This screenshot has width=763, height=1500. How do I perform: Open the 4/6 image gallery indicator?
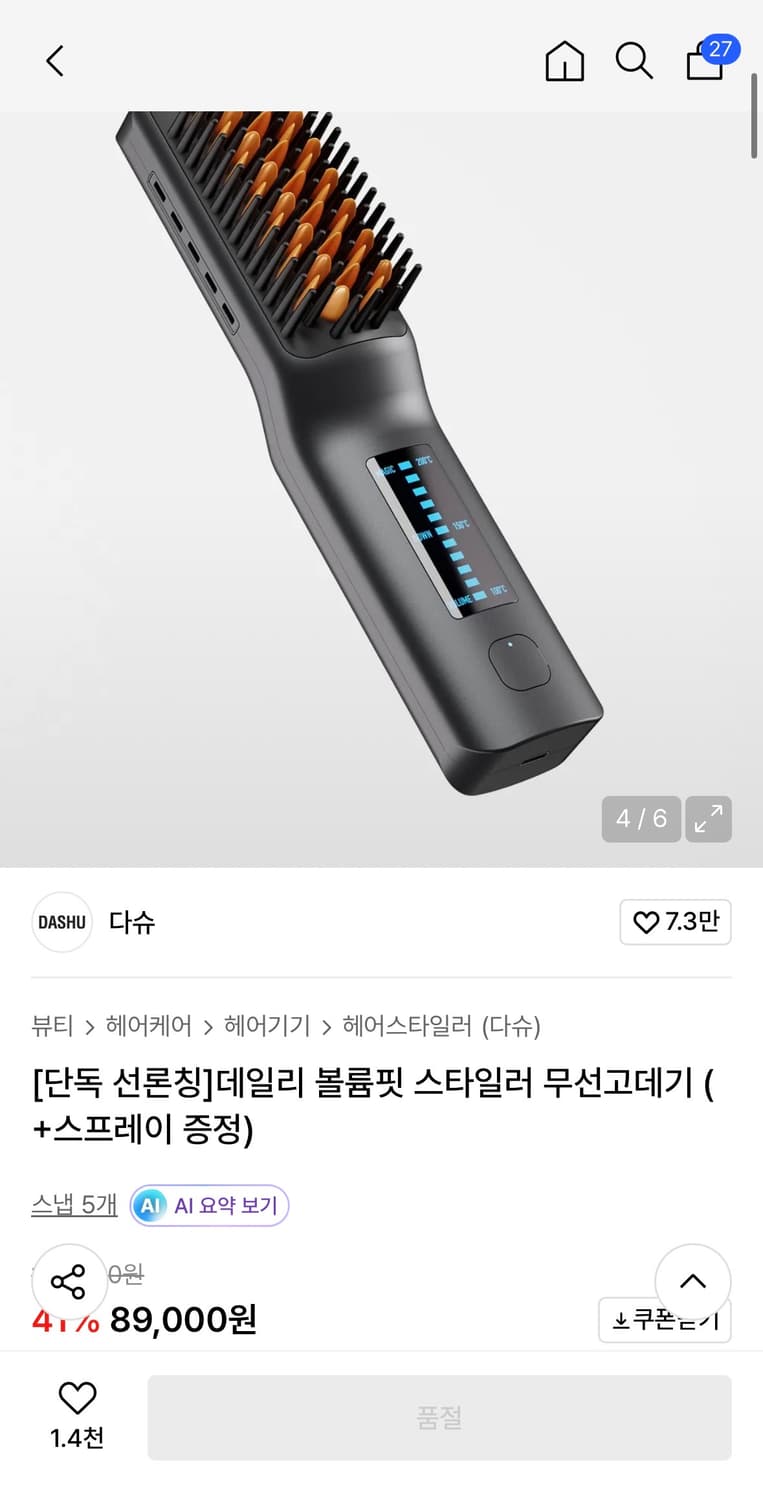point(641,818)
